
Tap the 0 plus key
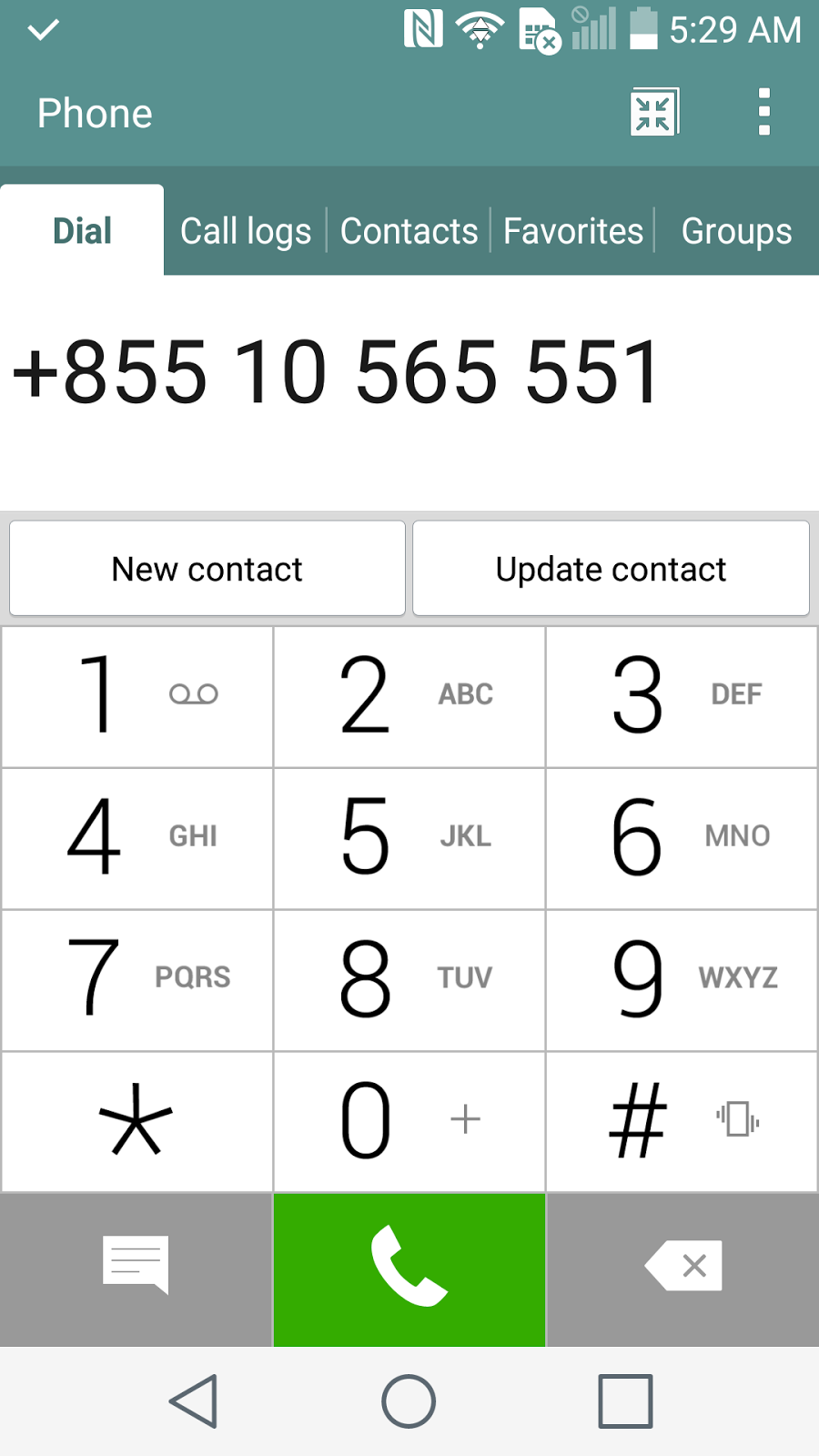coord(409,1121)
